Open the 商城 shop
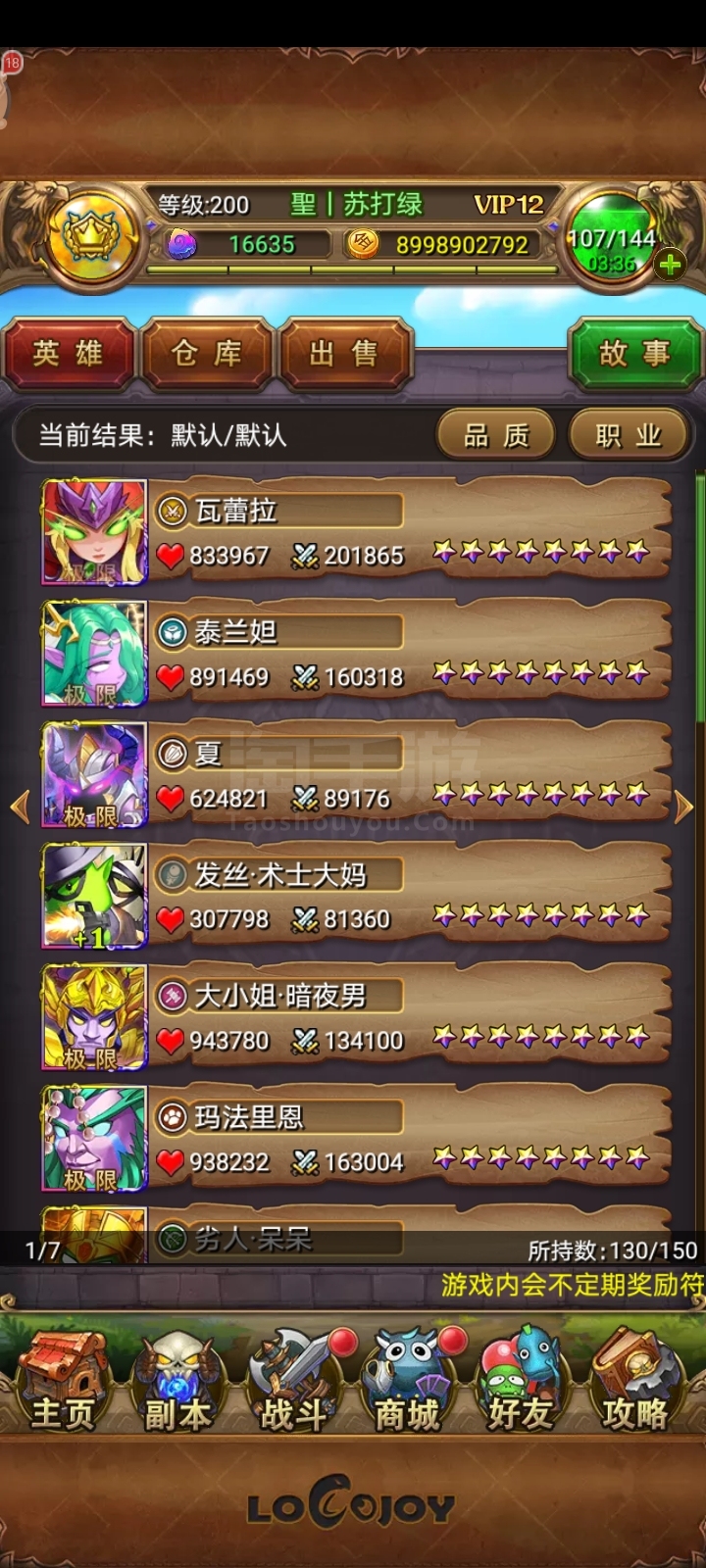706x1568 pixels. point(407,1384)
